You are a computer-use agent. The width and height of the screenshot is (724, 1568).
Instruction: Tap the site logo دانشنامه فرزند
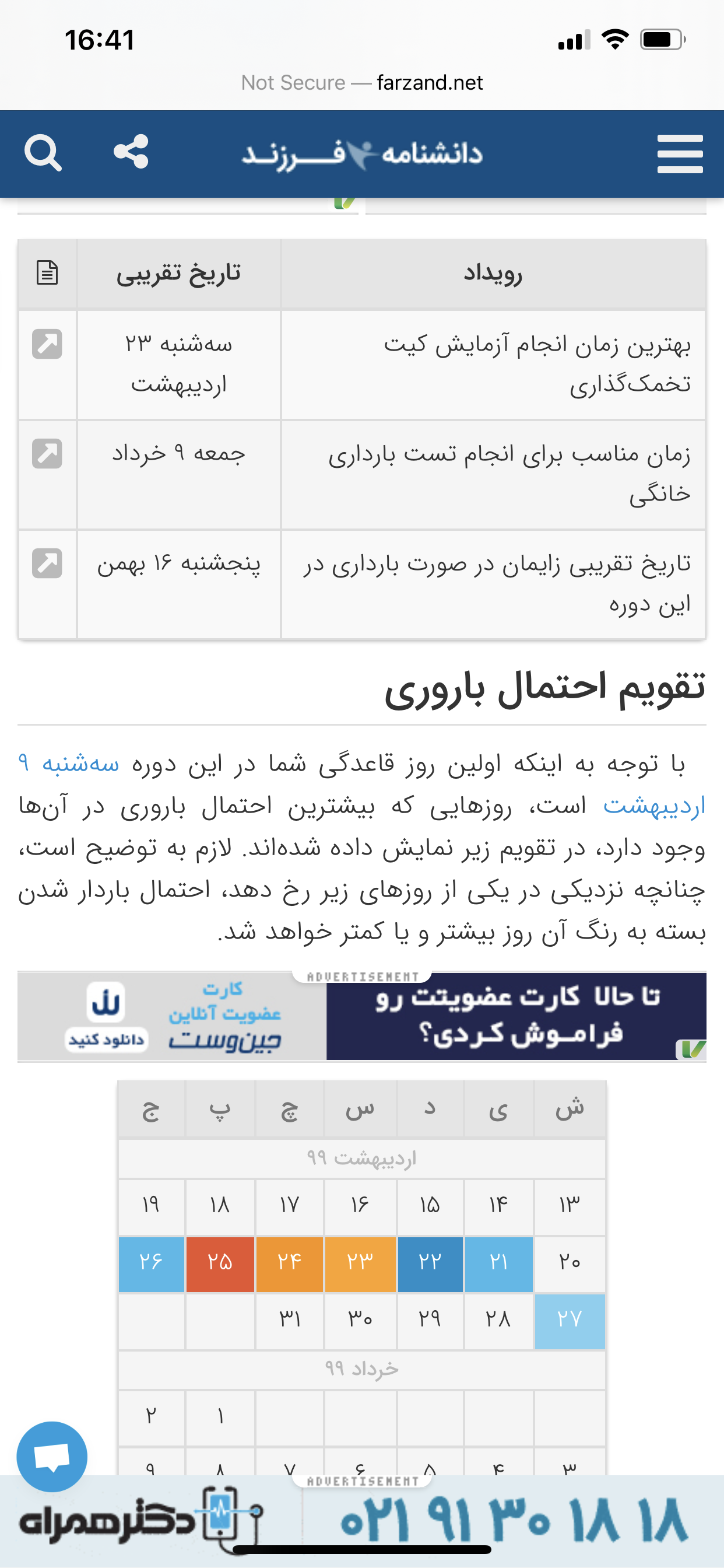pos(362,154)
